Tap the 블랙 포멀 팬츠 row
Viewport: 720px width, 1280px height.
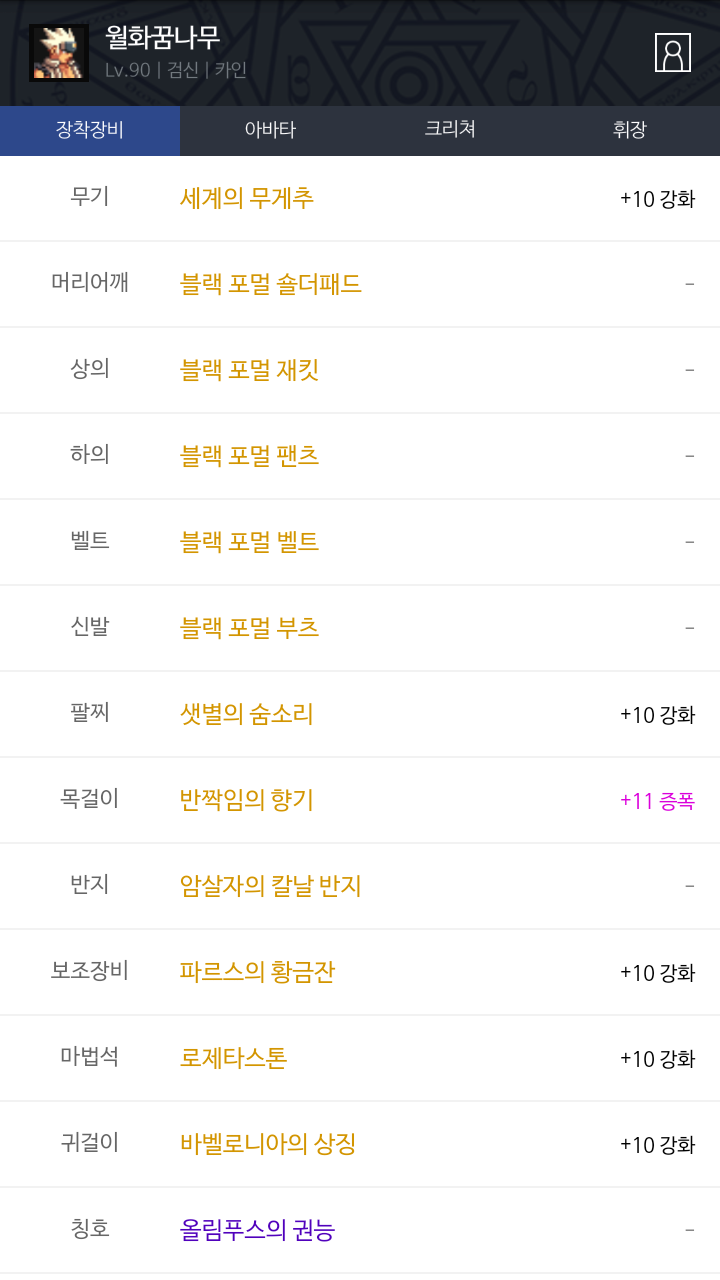pos(249,456)
